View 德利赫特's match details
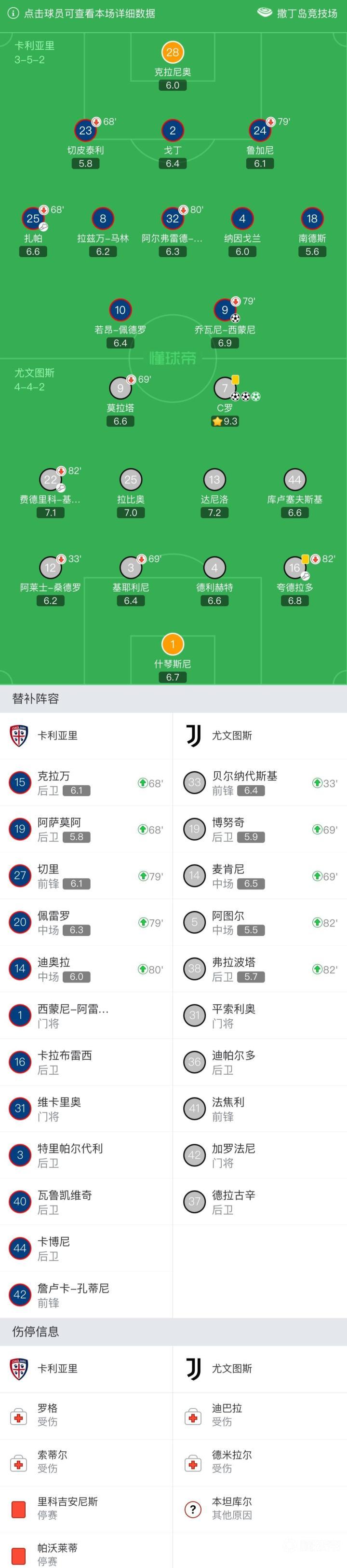The image size is (347, 1568). [x=214, y=568]
